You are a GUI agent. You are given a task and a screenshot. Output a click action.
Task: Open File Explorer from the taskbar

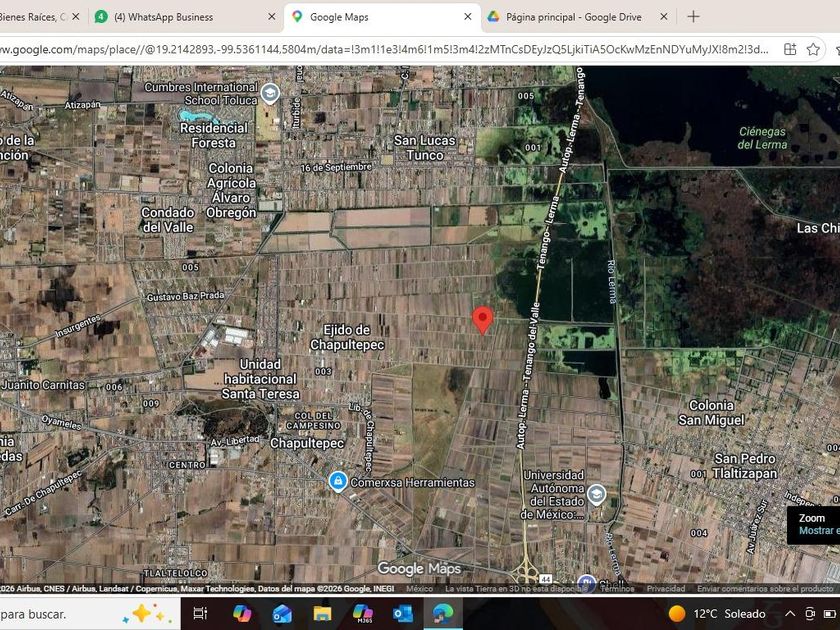[x=322, y=614]
